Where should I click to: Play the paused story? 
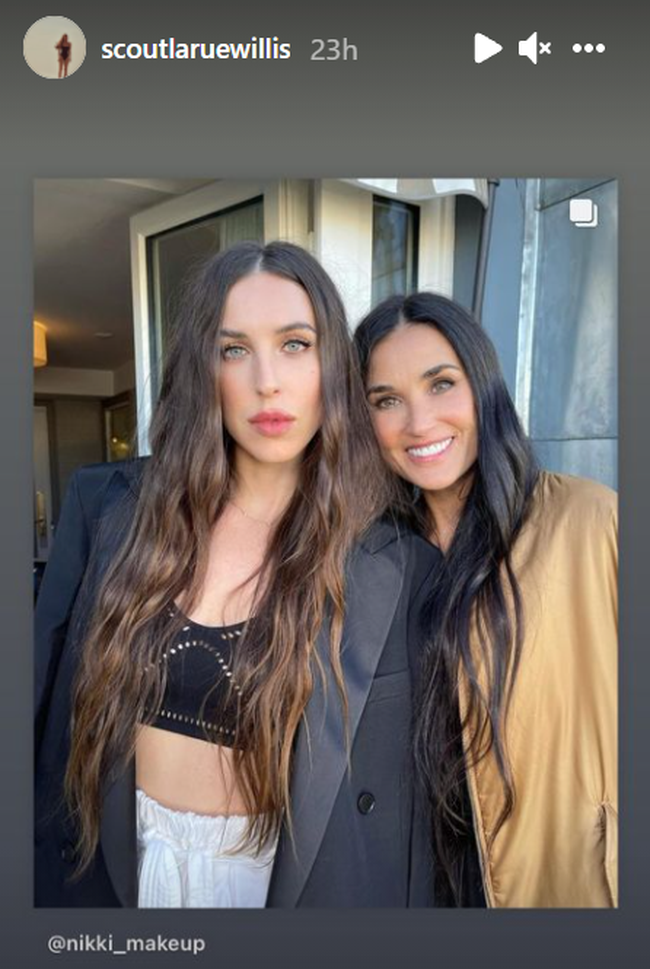point(487,47)
